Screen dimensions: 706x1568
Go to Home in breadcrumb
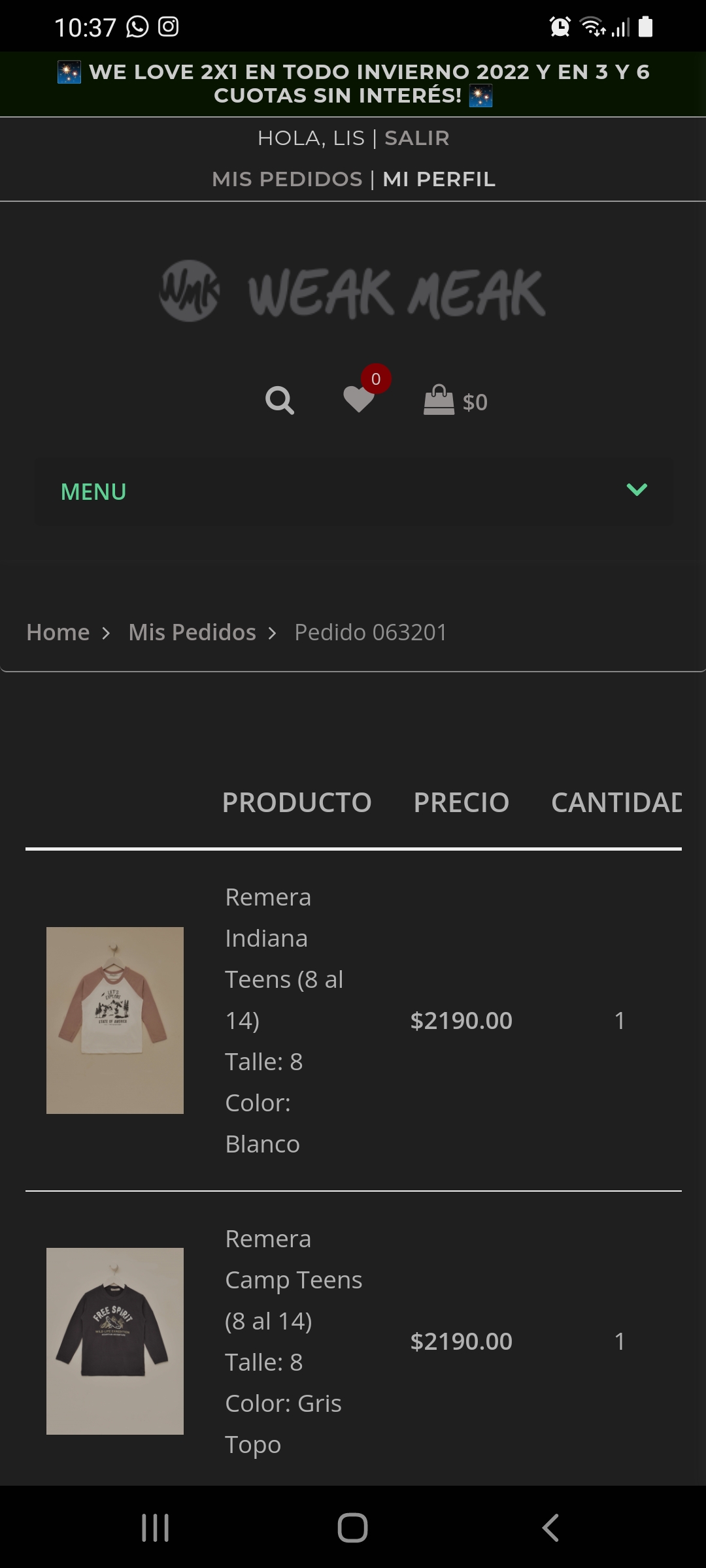(x=58, y=632)
